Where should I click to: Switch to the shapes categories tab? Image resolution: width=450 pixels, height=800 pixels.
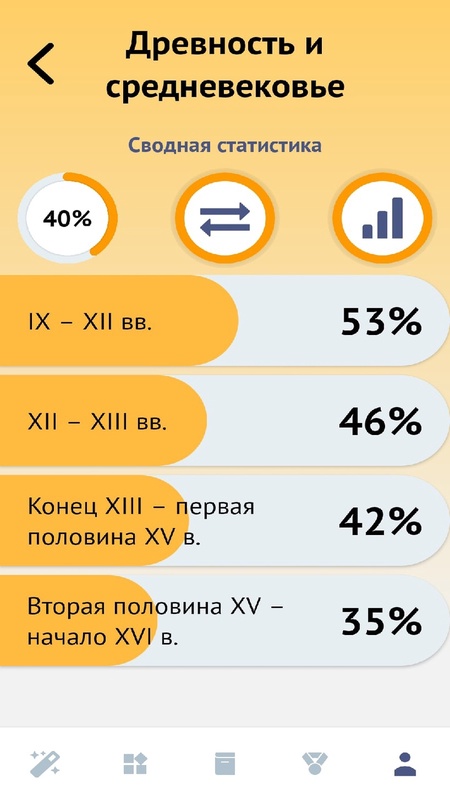135,764
